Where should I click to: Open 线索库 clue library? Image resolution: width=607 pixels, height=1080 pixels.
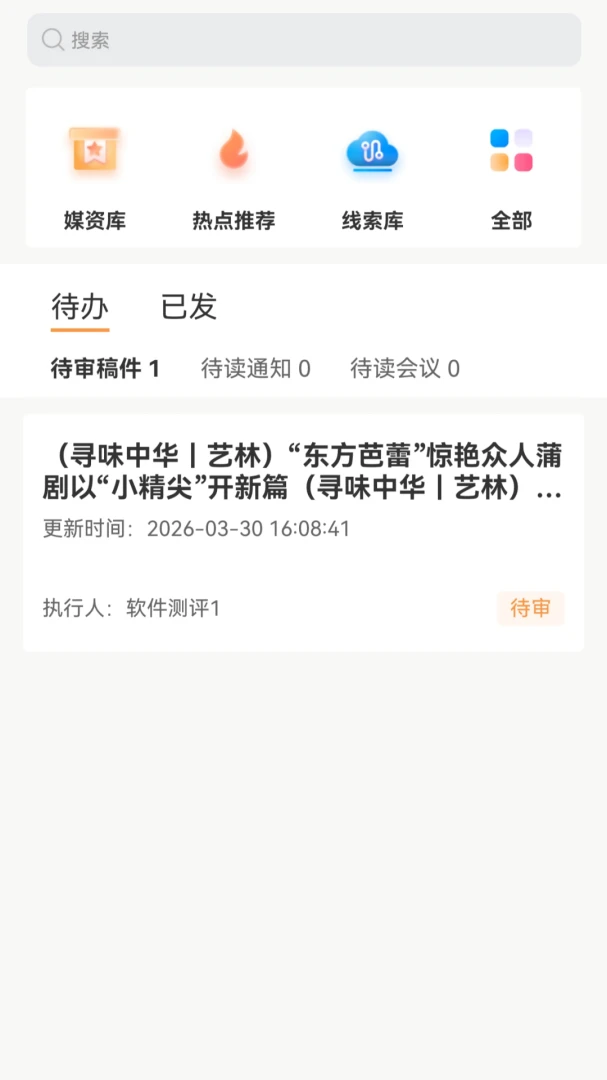(x=372, y=177)
